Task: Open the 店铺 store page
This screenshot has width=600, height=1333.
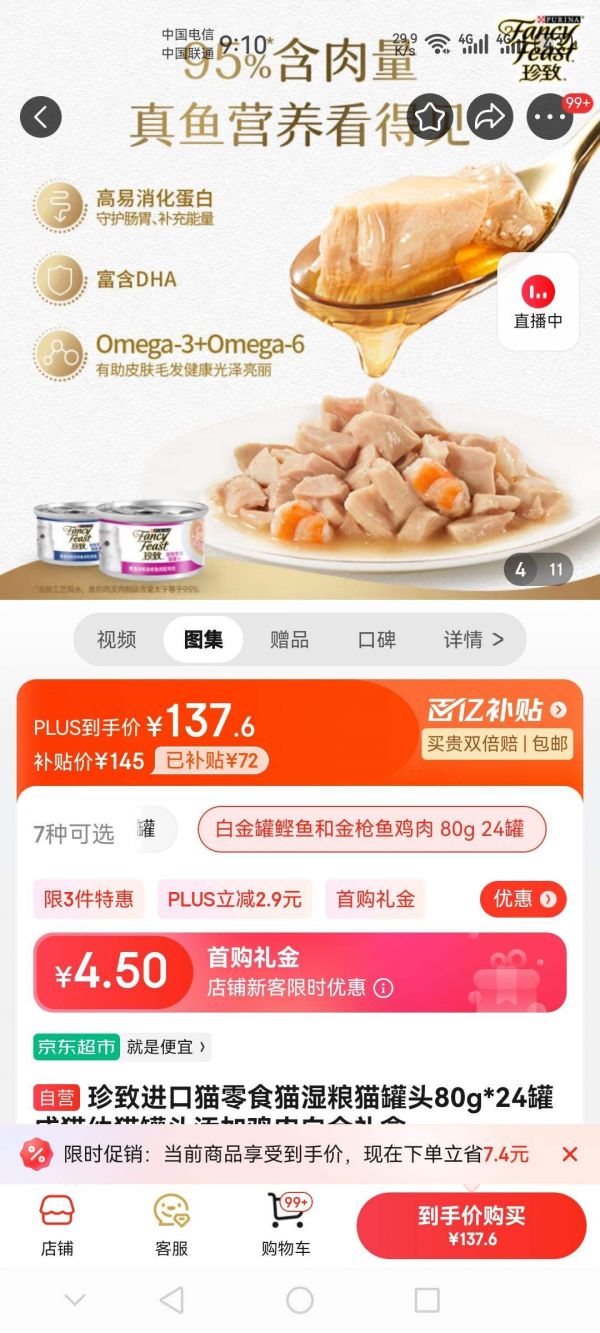Action: [x=57, y=1225]
